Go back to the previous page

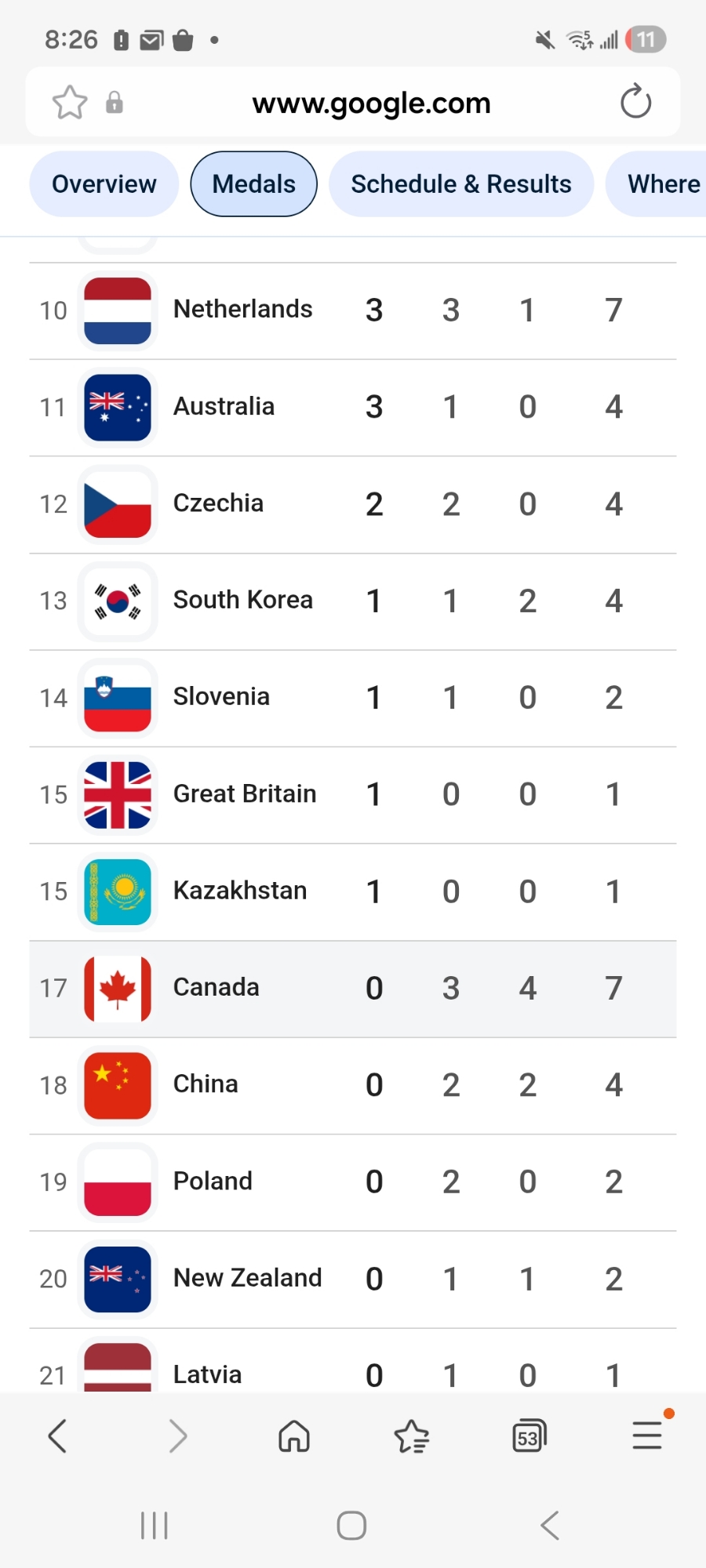(58, 1436)
